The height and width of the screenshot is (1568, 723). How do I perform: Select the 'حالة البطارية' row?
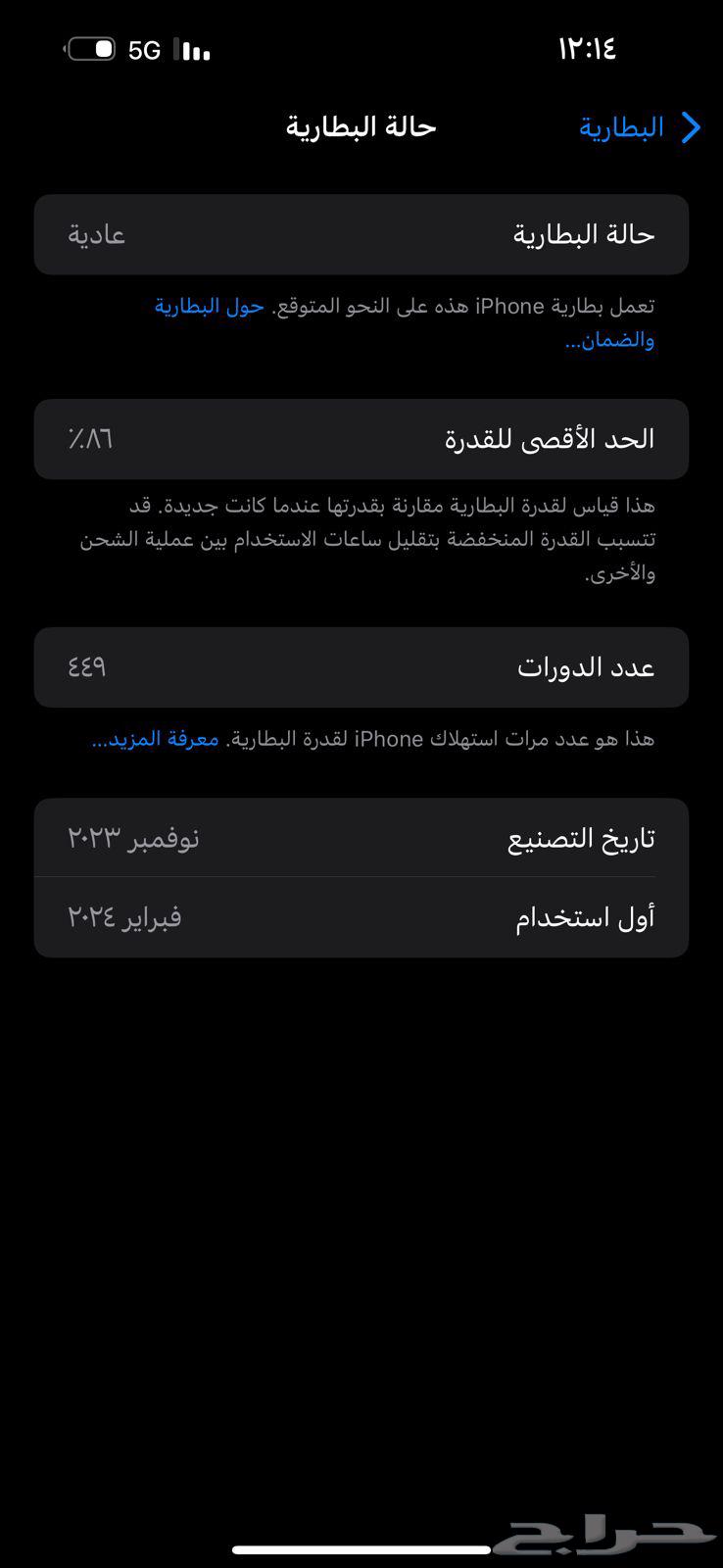click(361, 234)
